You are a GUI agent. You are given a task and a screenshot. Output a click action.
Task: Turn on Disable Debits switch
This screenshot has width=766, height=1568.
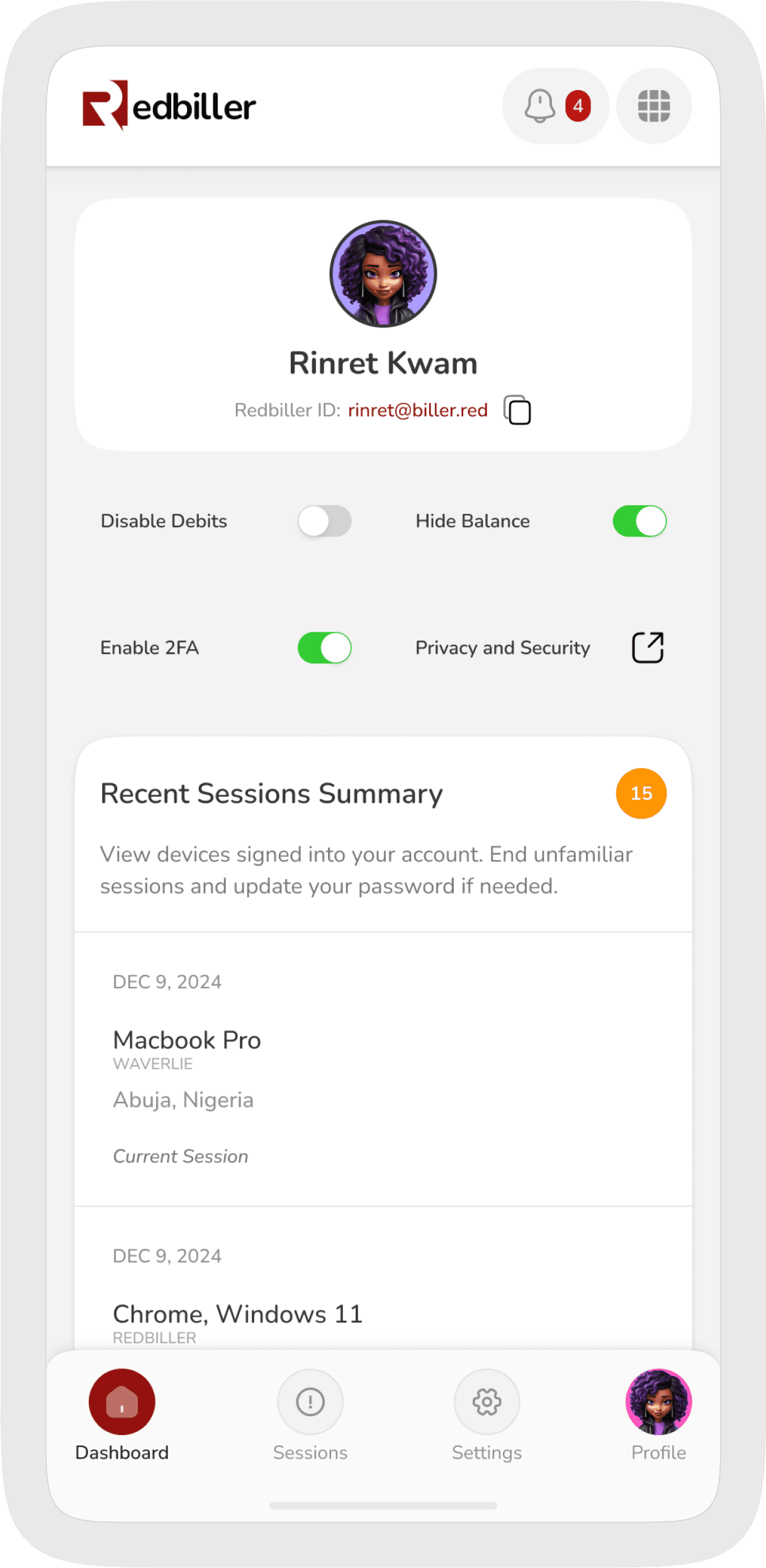tap(324, 521)
